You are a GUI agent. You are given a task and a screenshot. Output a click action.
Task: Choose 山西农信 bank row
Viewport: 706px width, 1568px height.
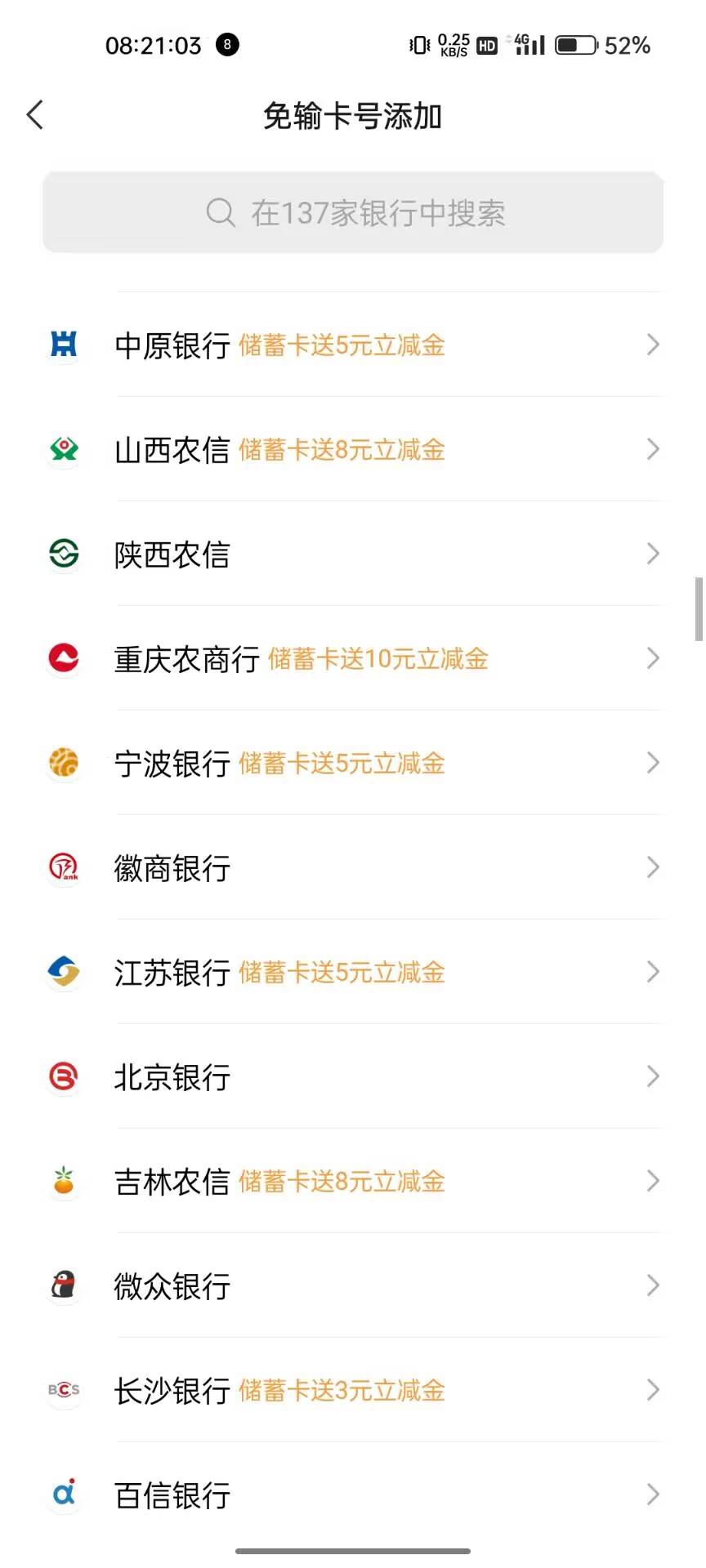click(353, 449)
